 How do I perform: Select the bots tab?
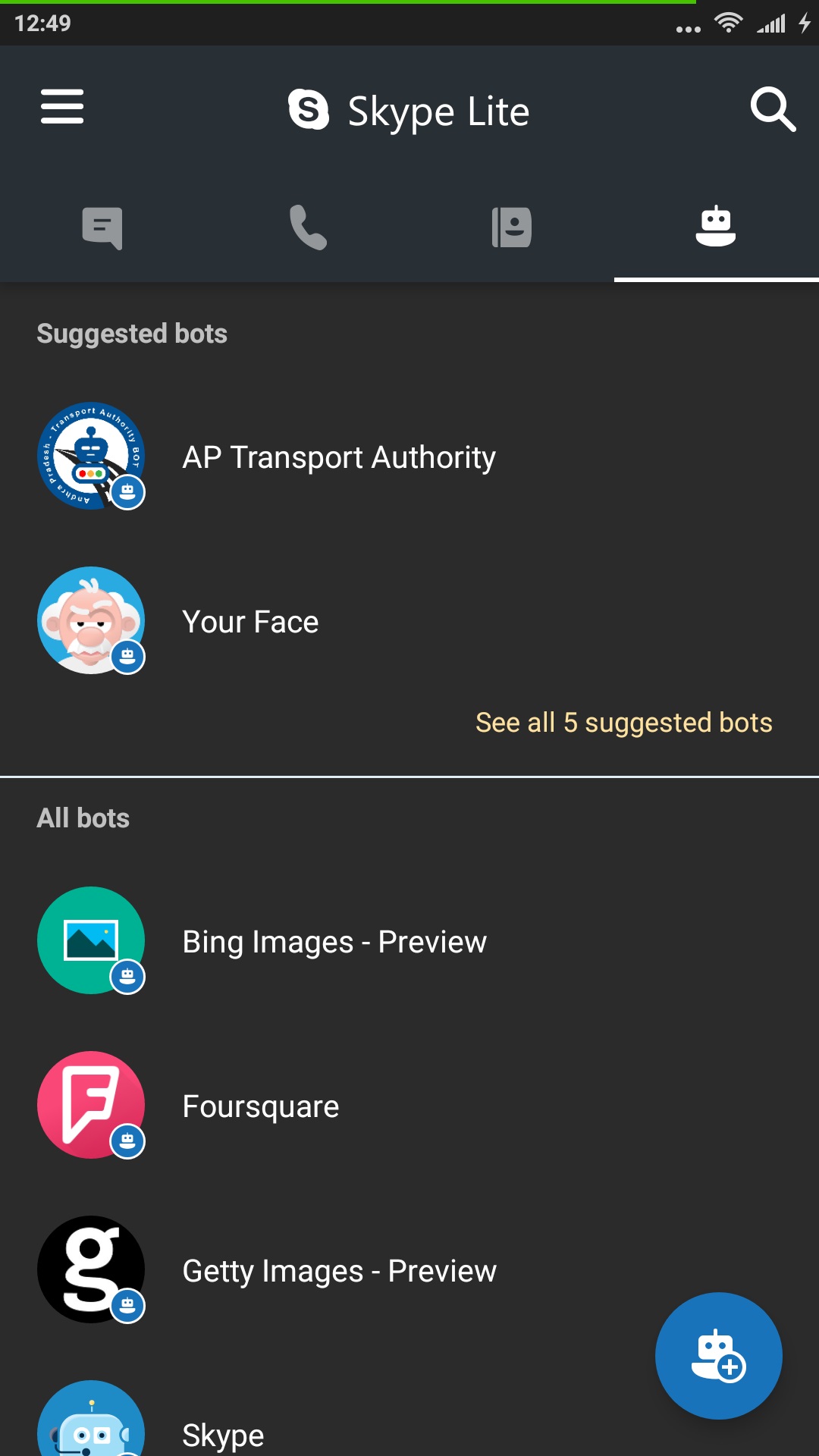click(x=716, y=227)
